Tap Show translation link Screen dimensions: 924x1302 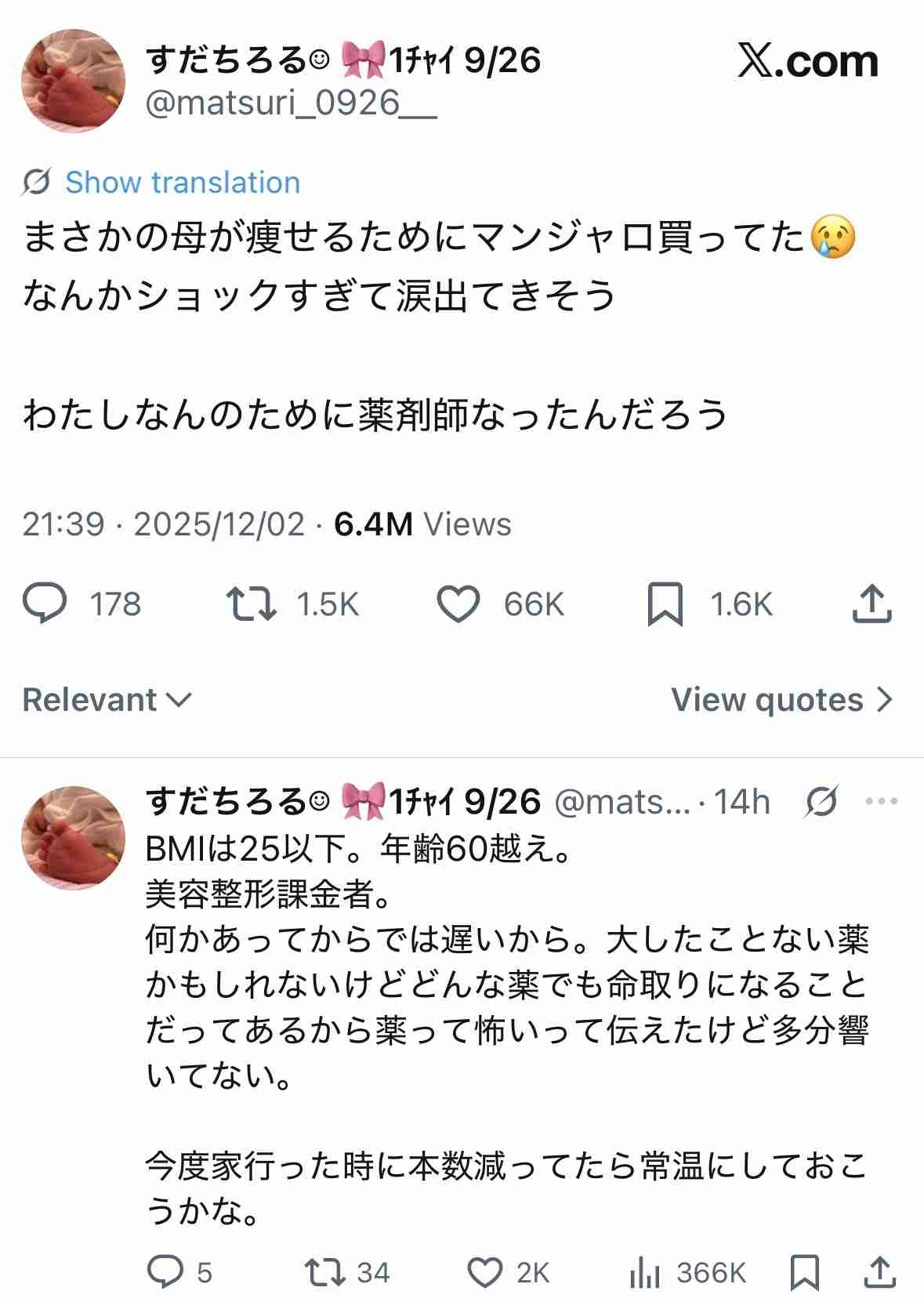tap(182, 183)
